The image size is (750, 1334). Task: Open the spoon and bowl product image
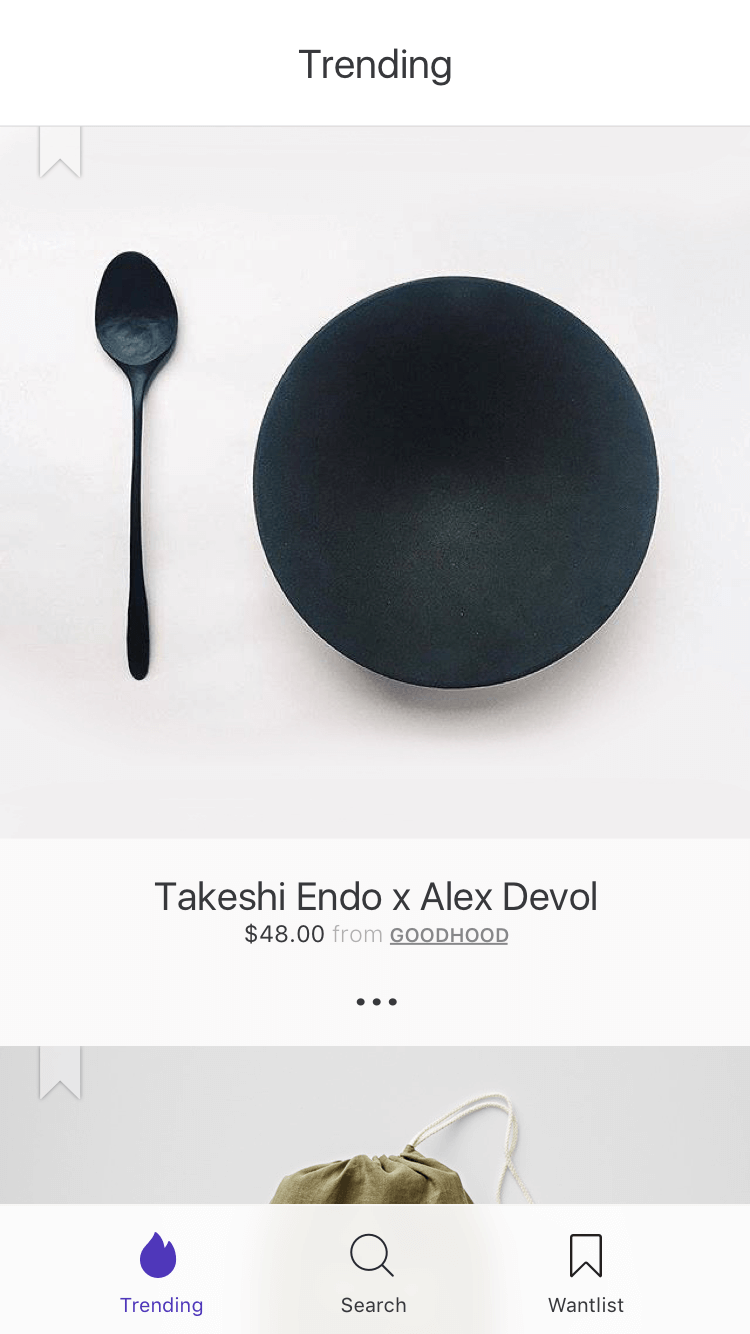pyautogui.click(x=375, y=482)
